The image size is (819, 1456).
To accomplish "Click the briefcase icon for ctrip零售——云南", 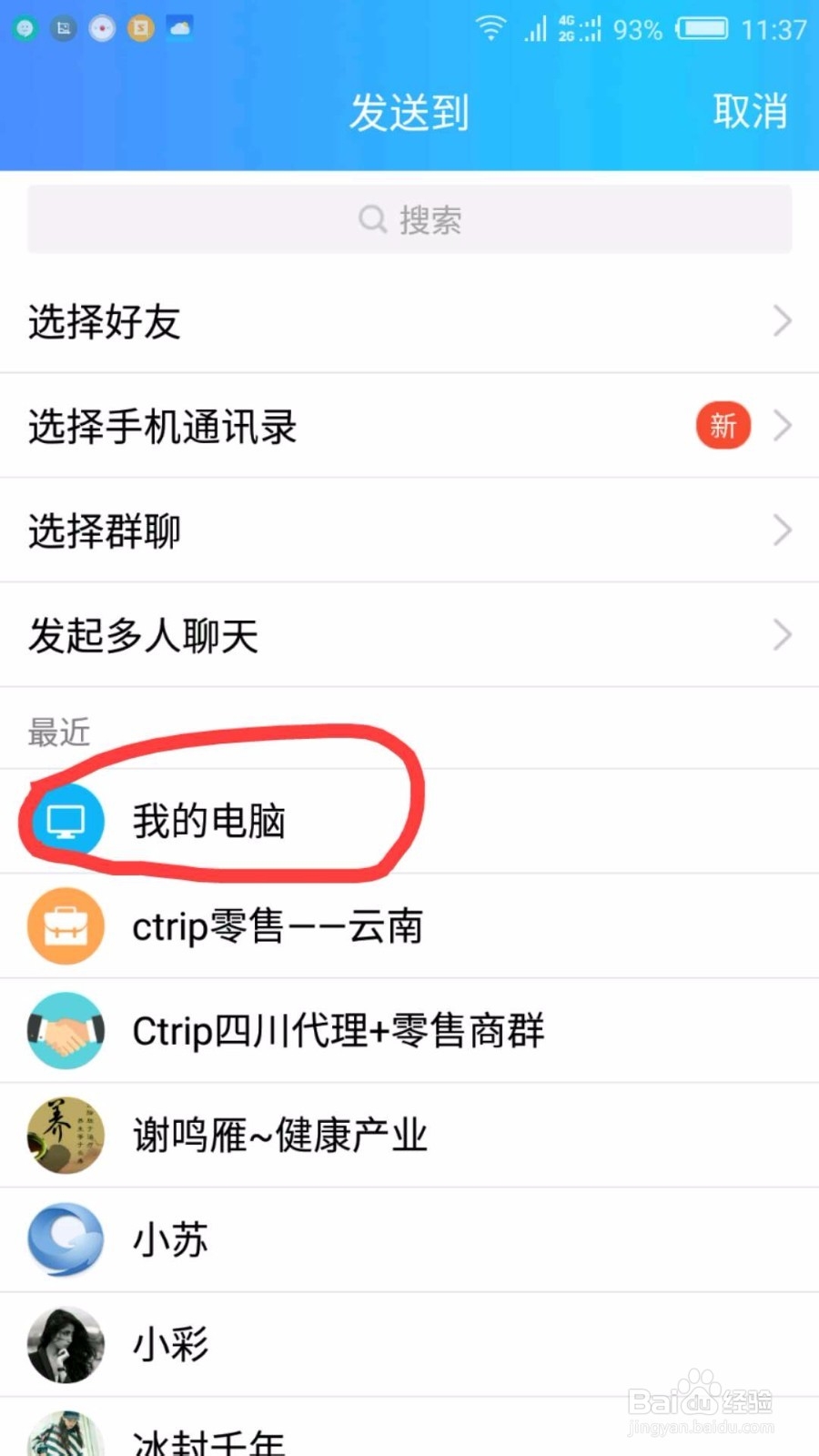I will (x=66, y=925).
